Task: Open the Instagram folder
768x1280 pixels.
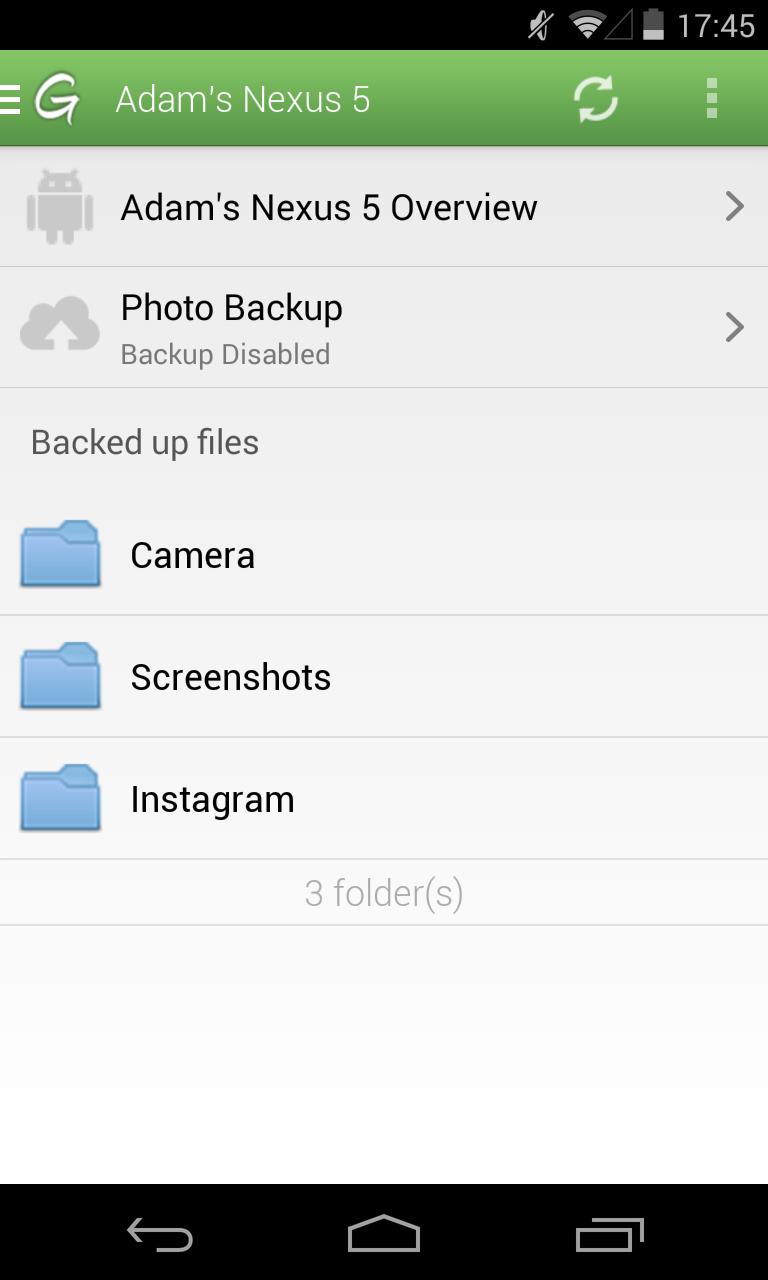Action: pos(384,799)
